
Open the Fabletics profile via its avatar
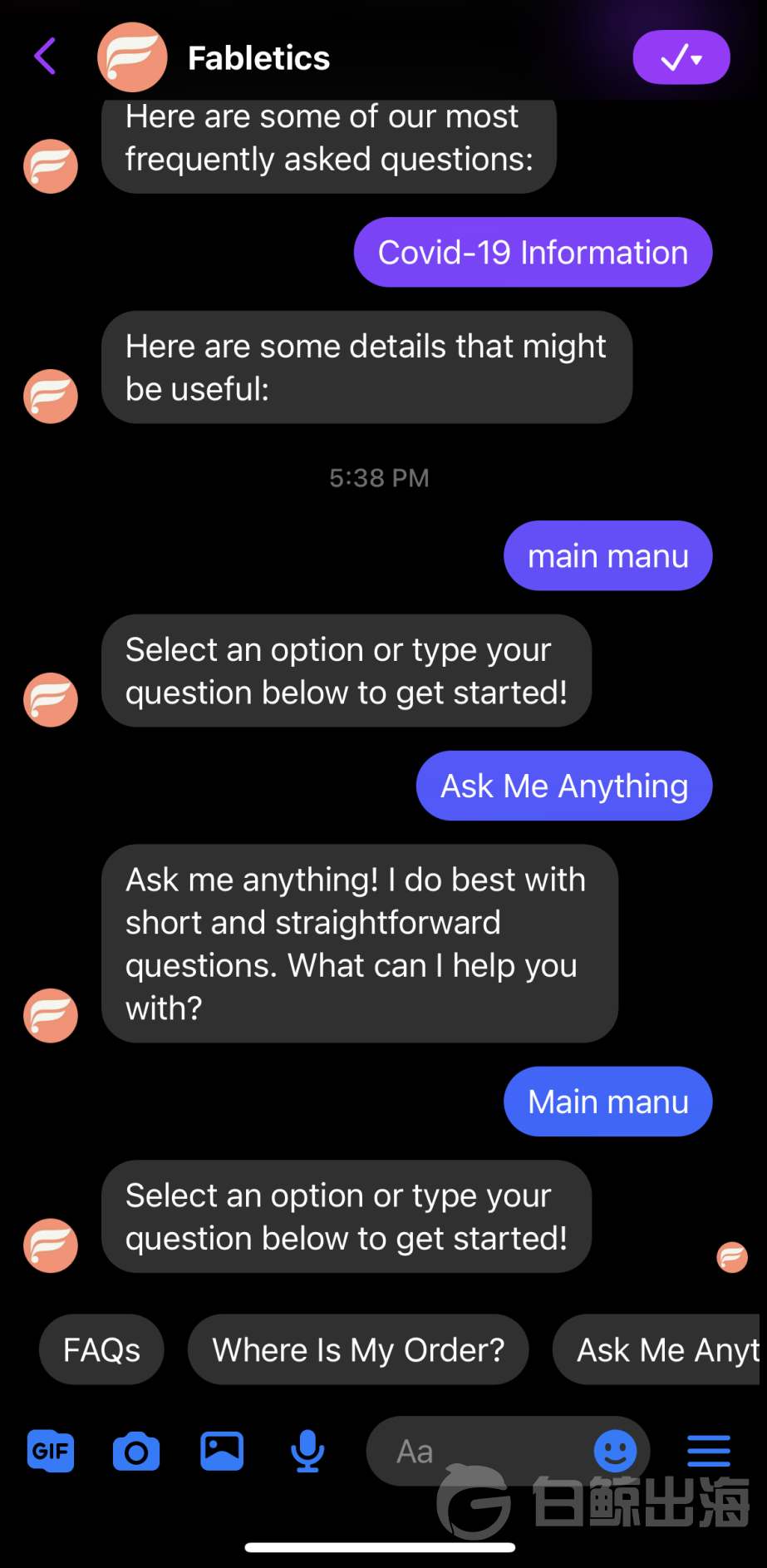(132, 57)
